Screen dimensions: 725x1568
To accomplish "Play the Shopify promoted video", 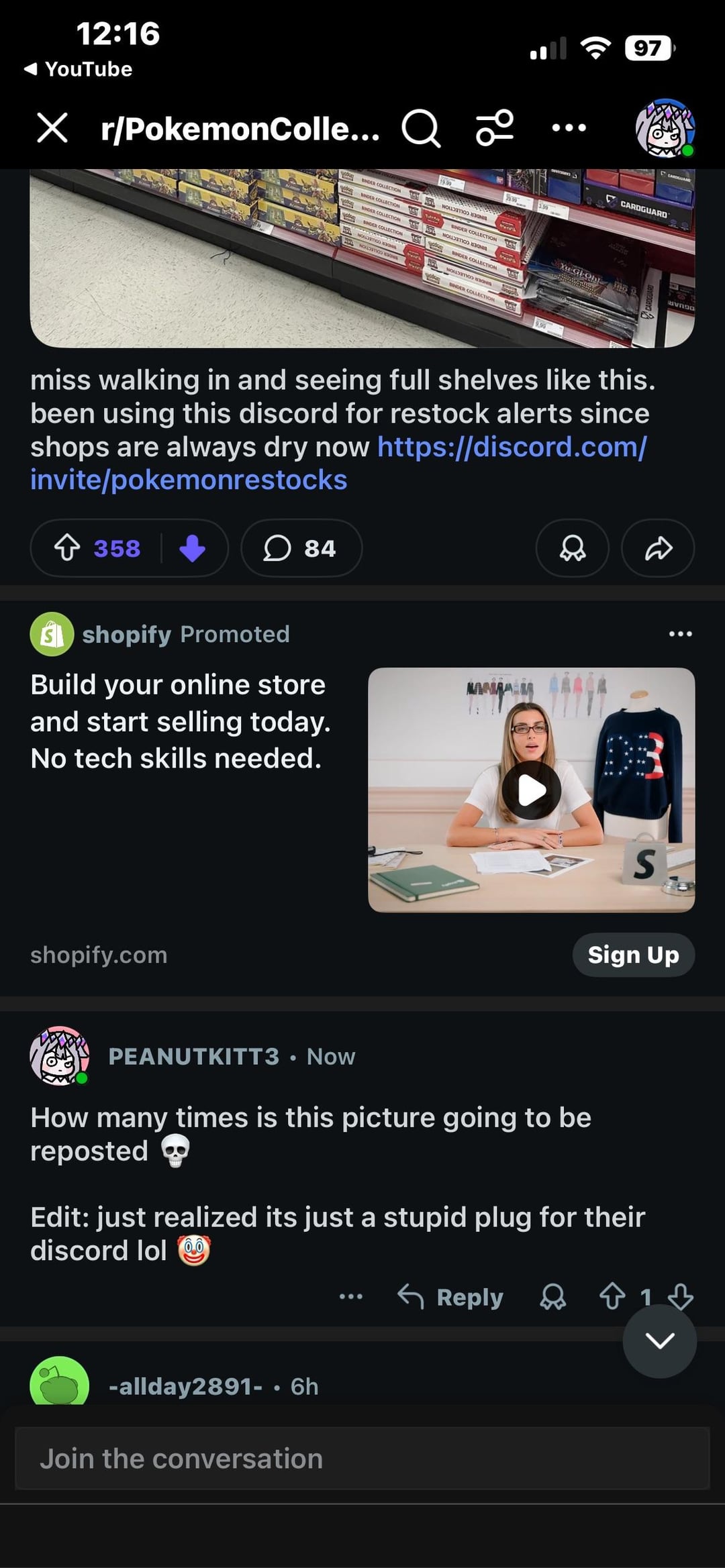I will 531,790.
